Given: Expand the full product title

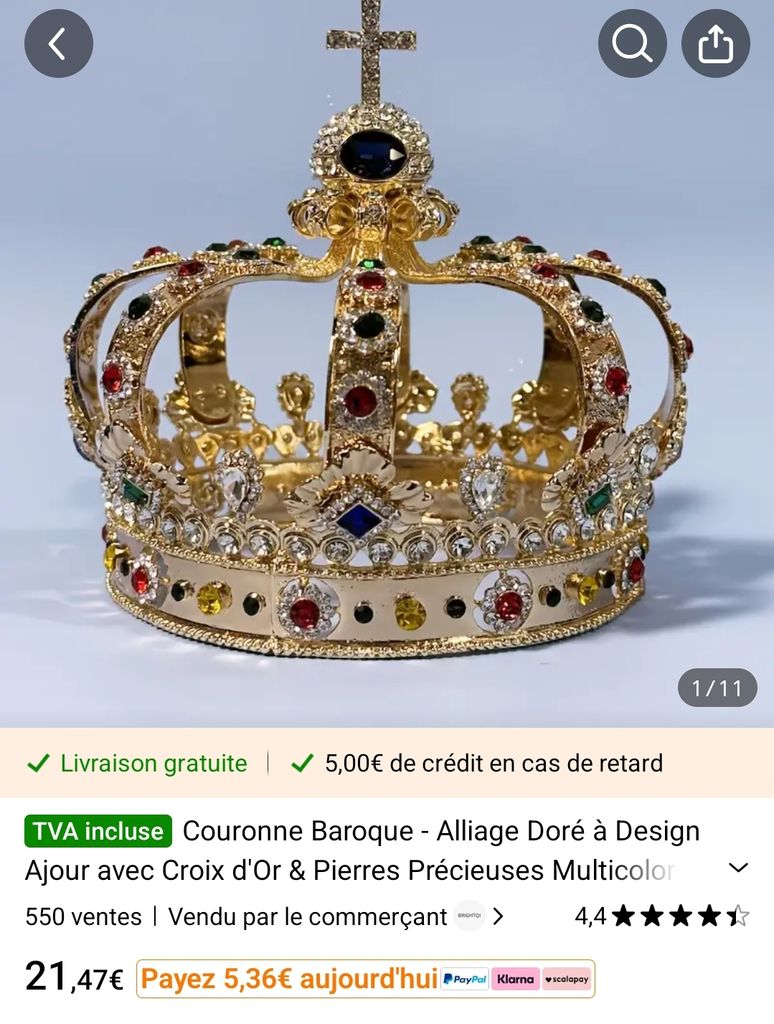Looking at the screenshot, I should coord(738,868).
